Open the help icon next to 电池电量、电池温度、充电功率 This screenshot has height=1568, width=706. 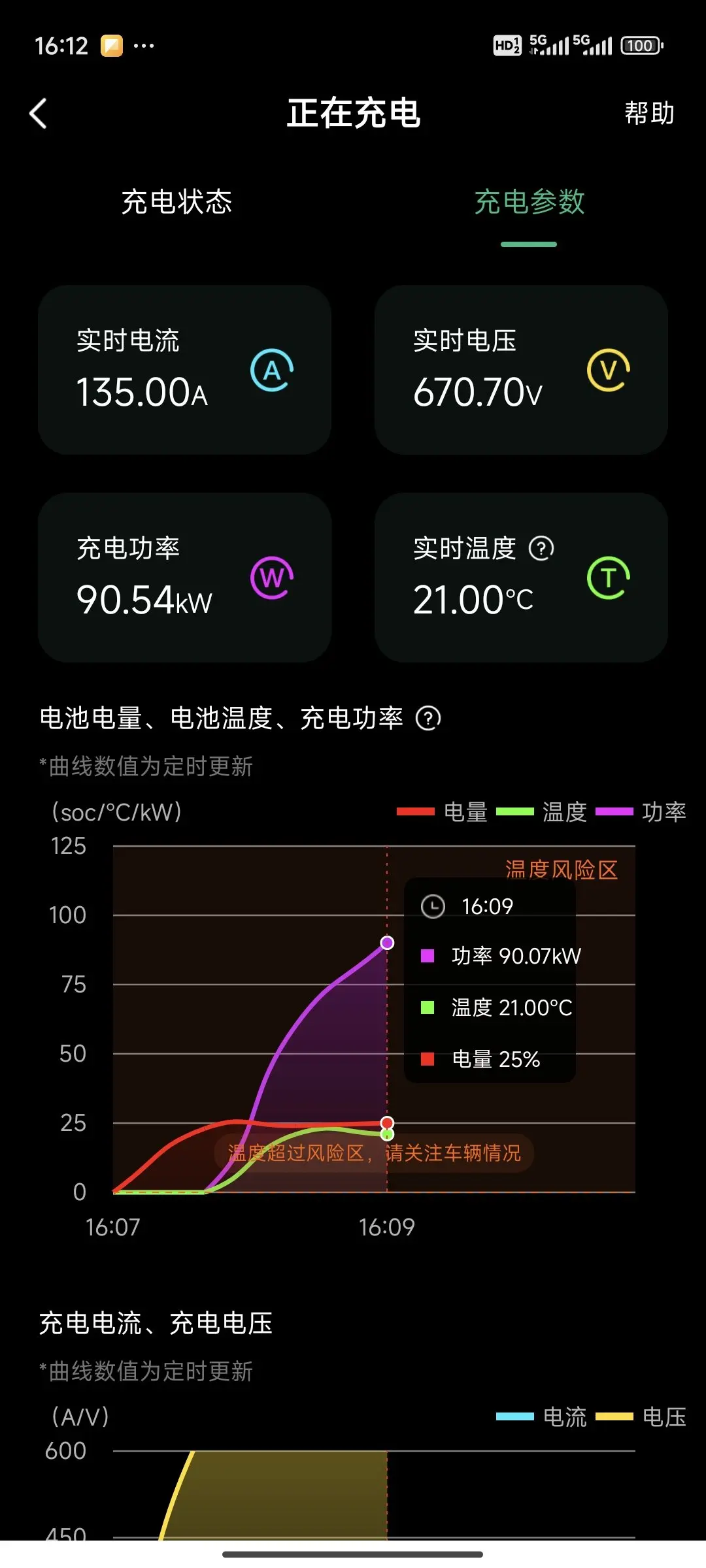point(429,719)
